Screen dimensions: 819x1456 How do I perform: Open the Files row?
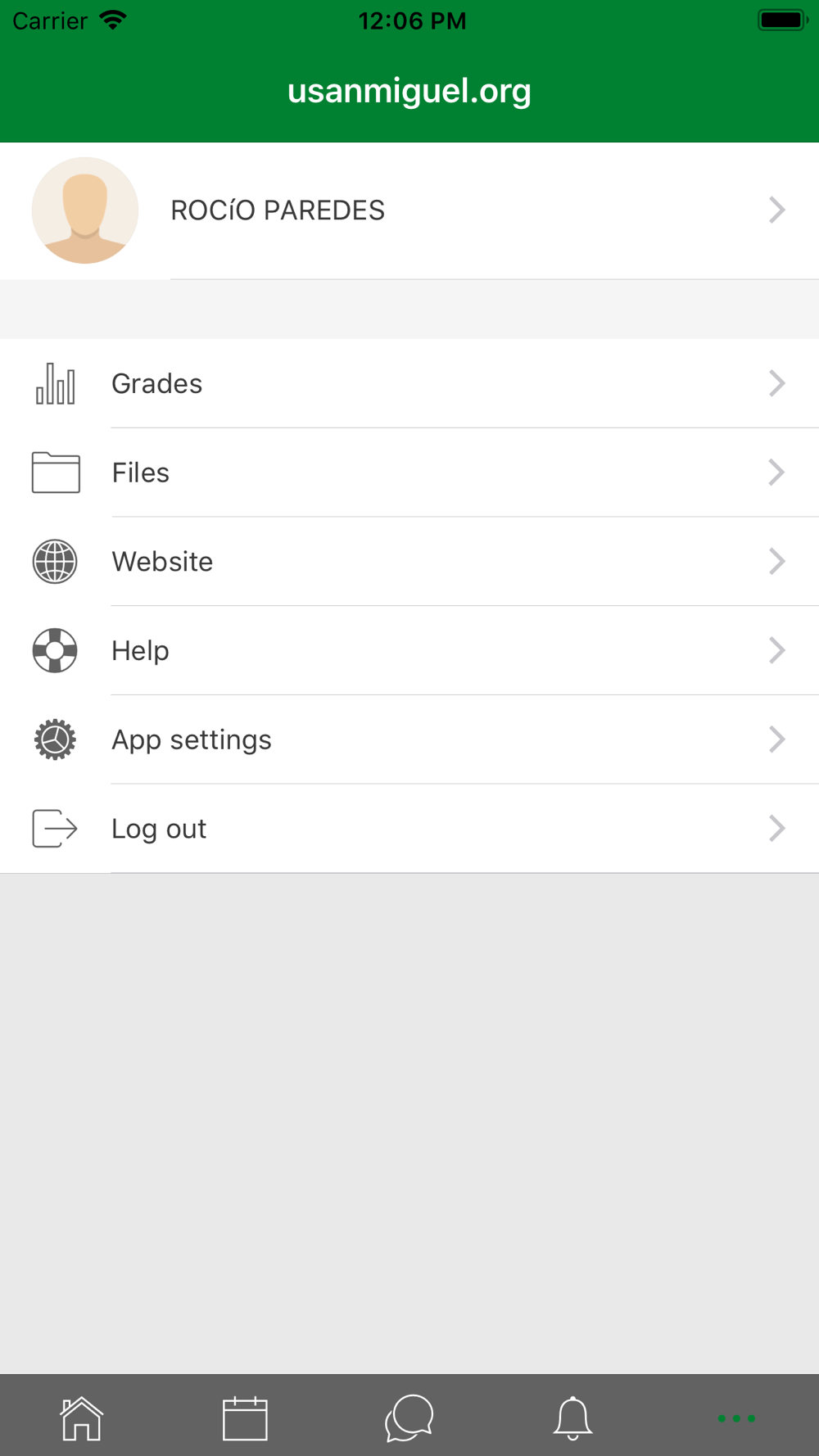[x=409, y=473]
